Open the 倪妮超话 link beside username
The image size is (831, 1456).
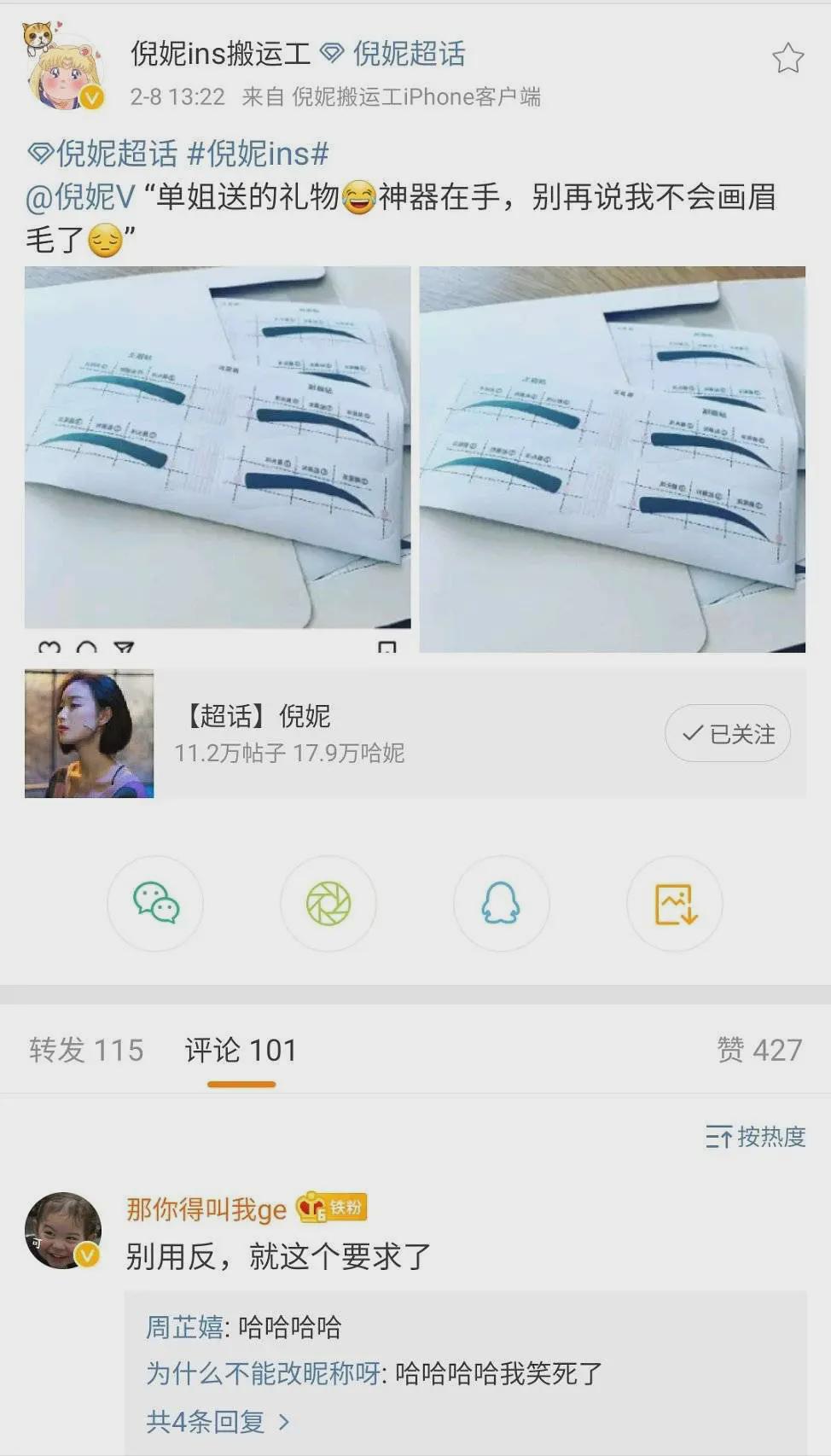(x=408, y=54)
